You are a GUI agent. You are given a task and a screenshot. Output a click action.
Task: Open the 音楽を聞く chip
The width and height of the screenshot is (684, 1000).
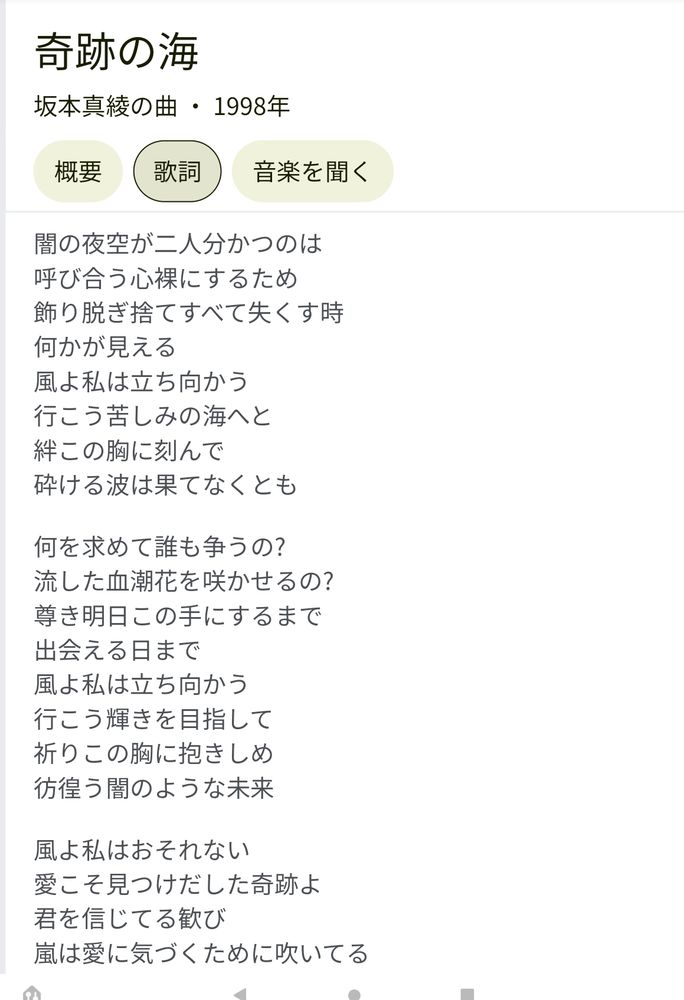(312, 171)
